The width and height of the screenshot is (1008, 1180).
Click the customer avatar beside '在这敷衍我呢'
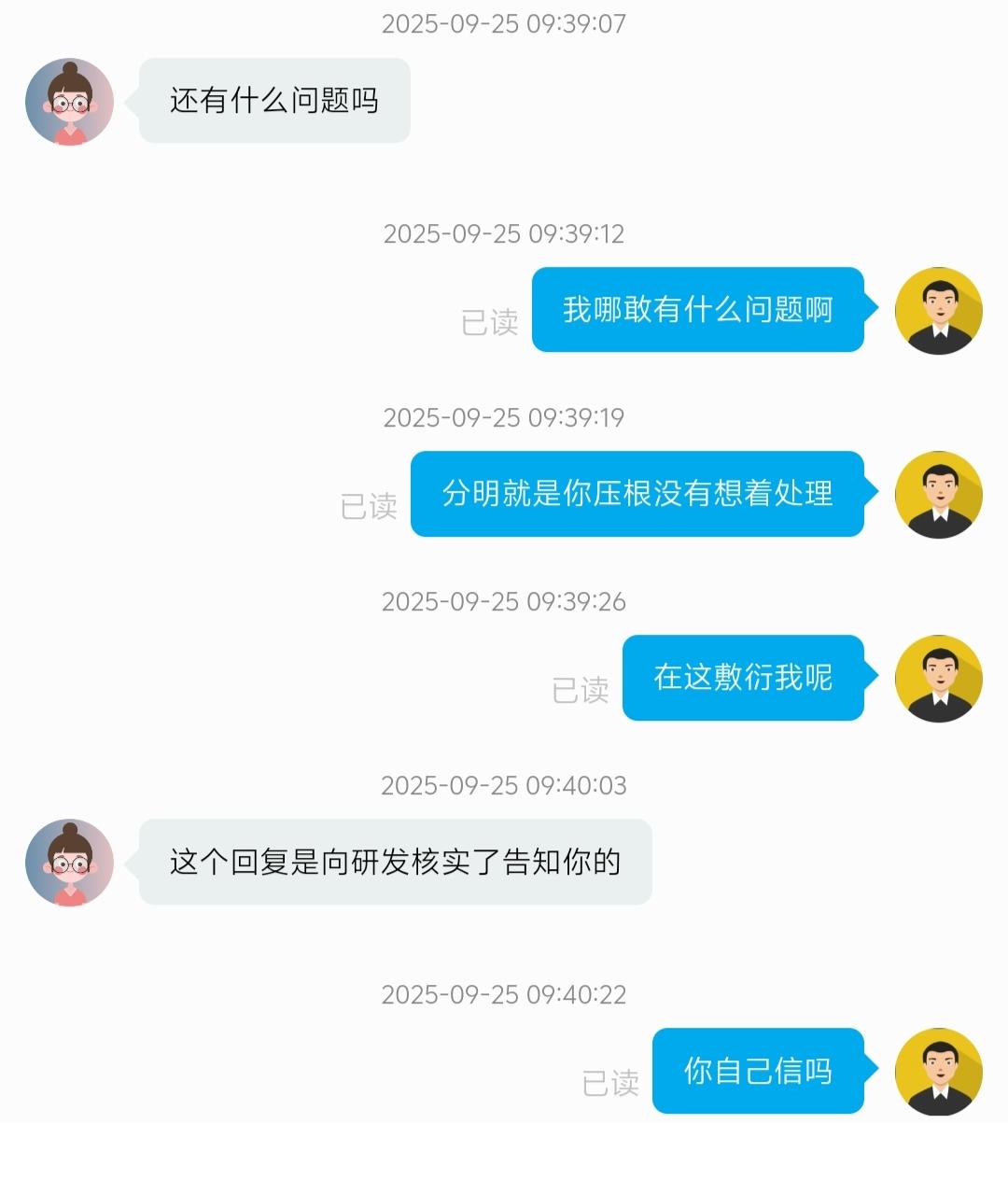pyautogui.click(x=939, y=679)
